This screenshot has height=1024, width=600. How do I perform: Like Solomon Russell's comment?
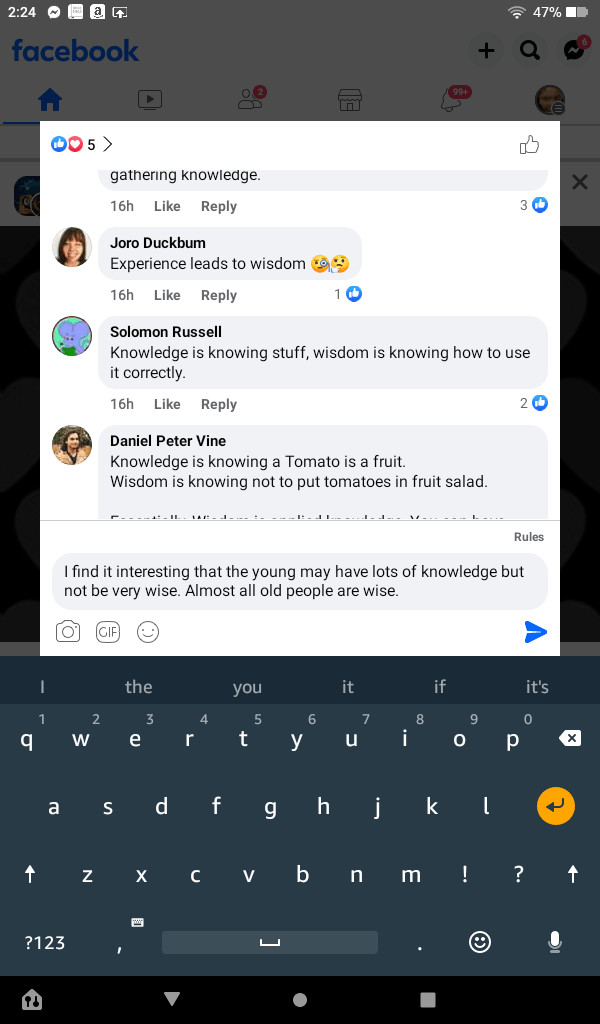167,404
